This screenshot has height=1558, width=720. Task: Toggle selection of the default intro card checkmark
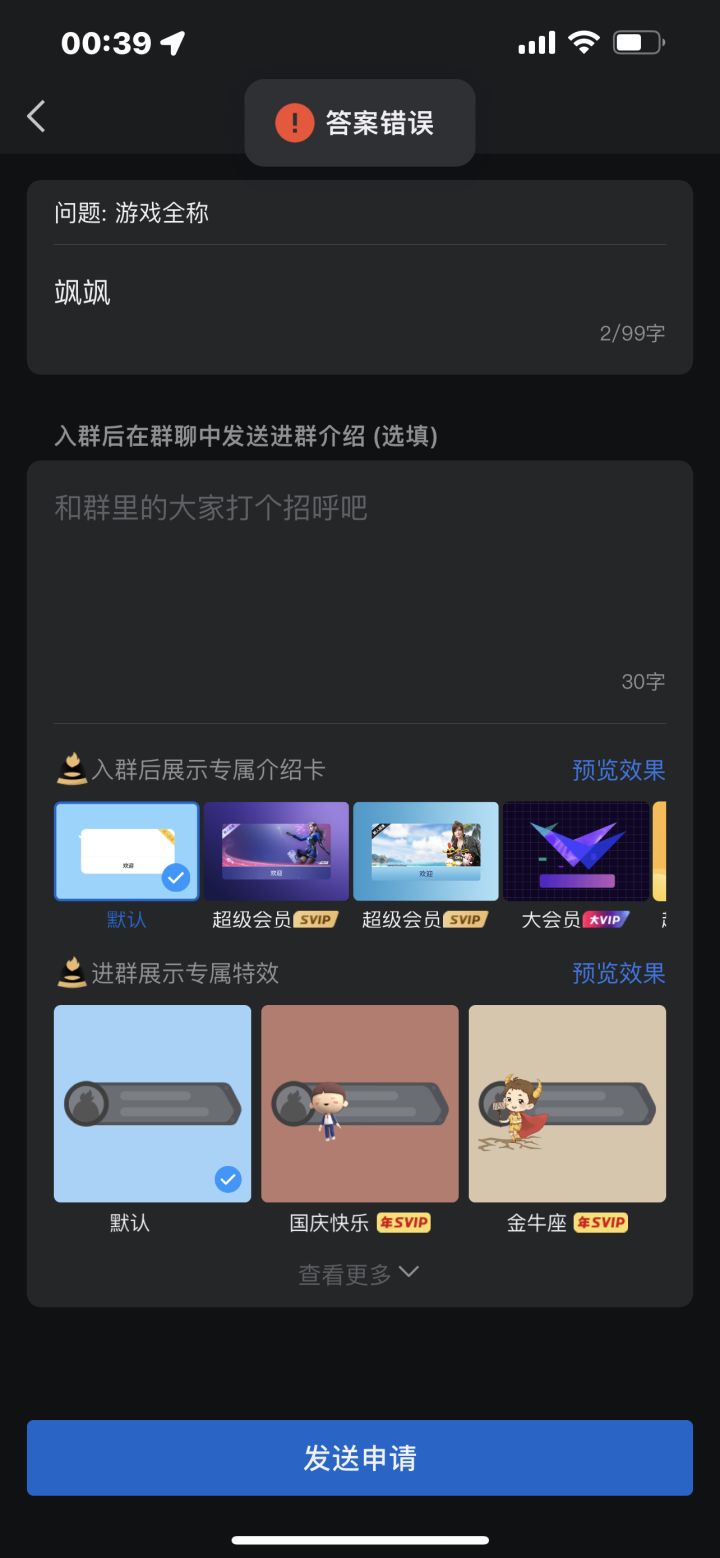177,877
